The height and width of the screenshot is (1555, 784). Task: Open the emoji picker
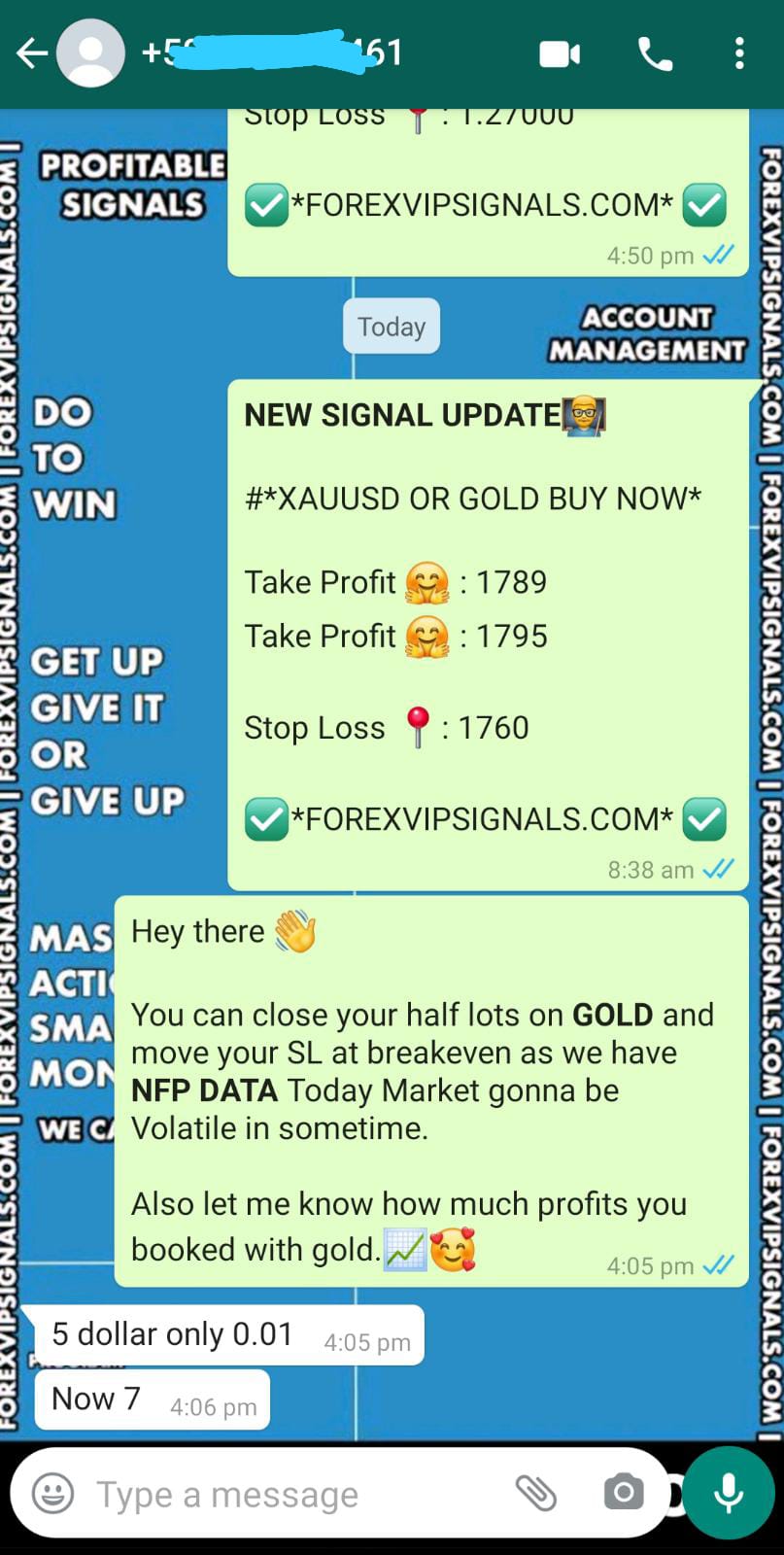pyautogui.click(x=52, y=1493)
